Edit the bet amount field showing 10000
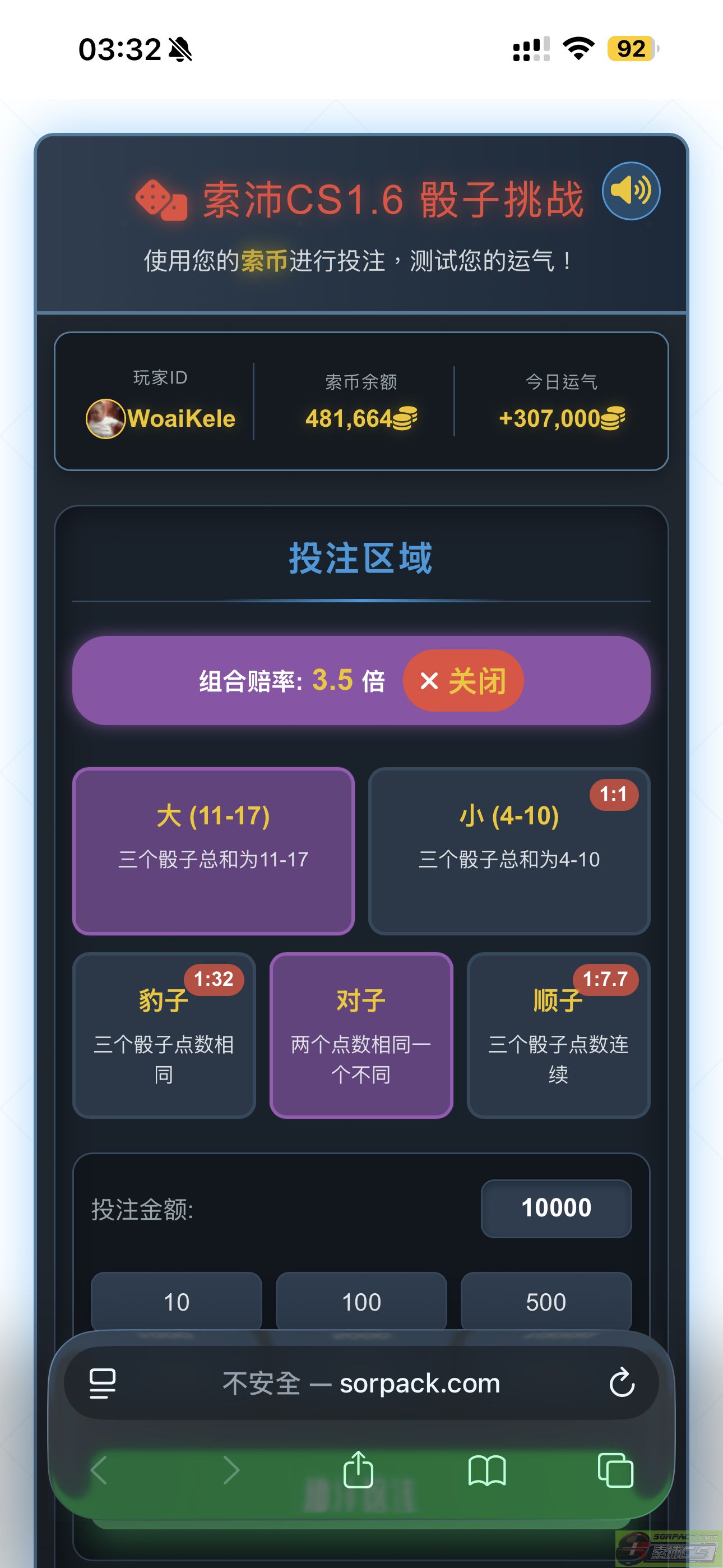Image resolution: width=723 pixels, height=1568 pixels. (555, 1209)
